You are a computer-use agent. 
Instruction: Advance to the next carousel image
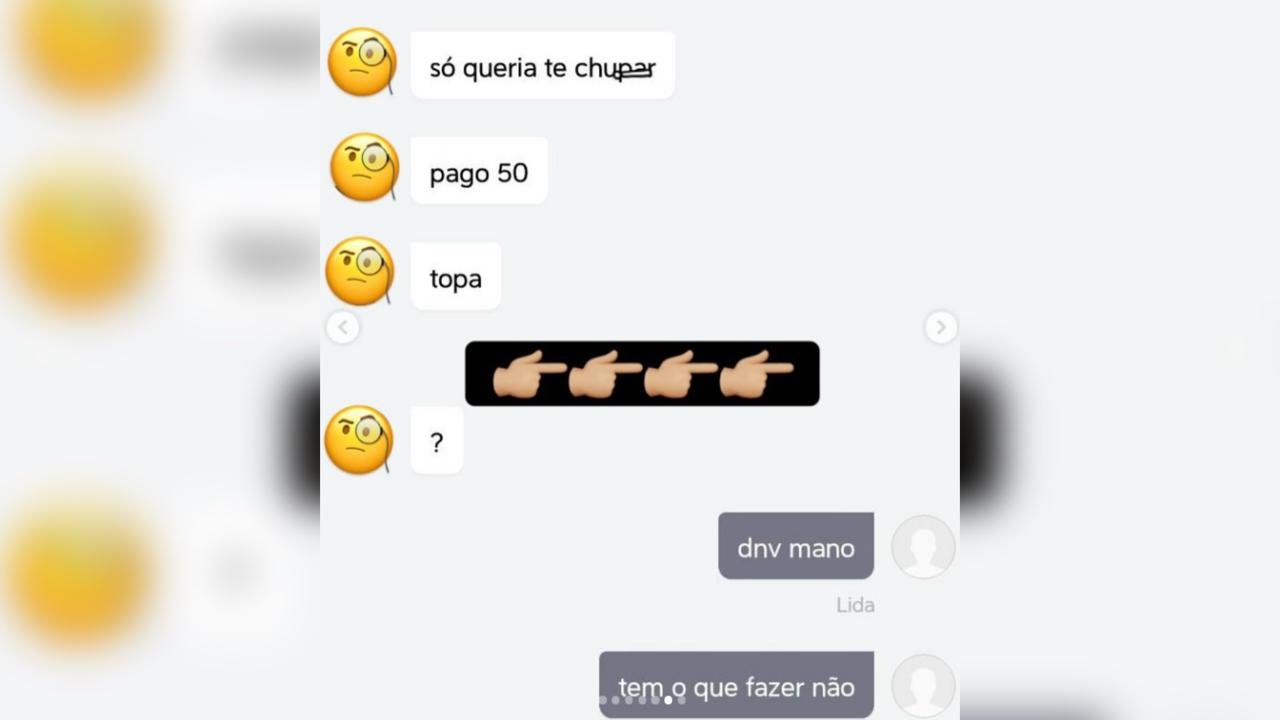(940, 327)
